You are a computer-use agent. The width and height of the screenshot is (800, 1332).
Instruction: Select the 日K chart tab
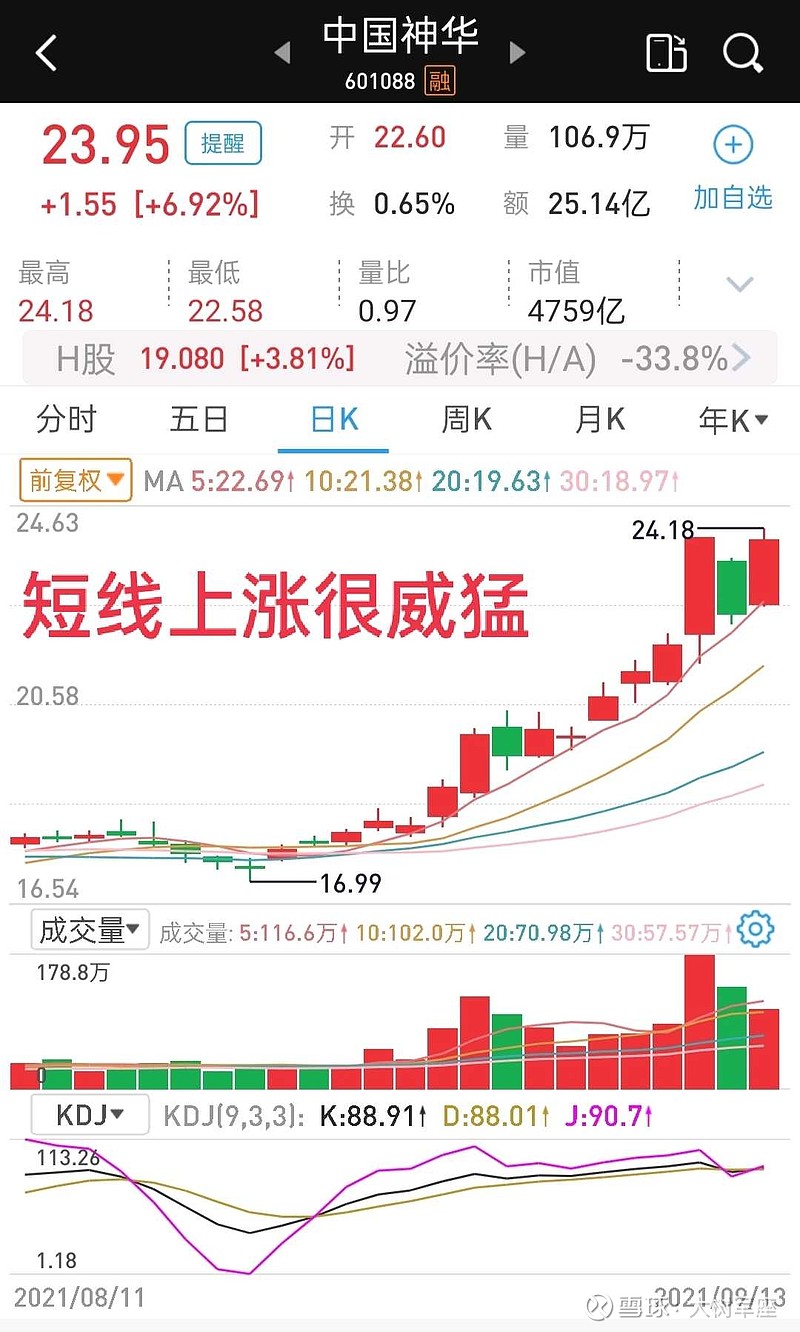point(333,420)
